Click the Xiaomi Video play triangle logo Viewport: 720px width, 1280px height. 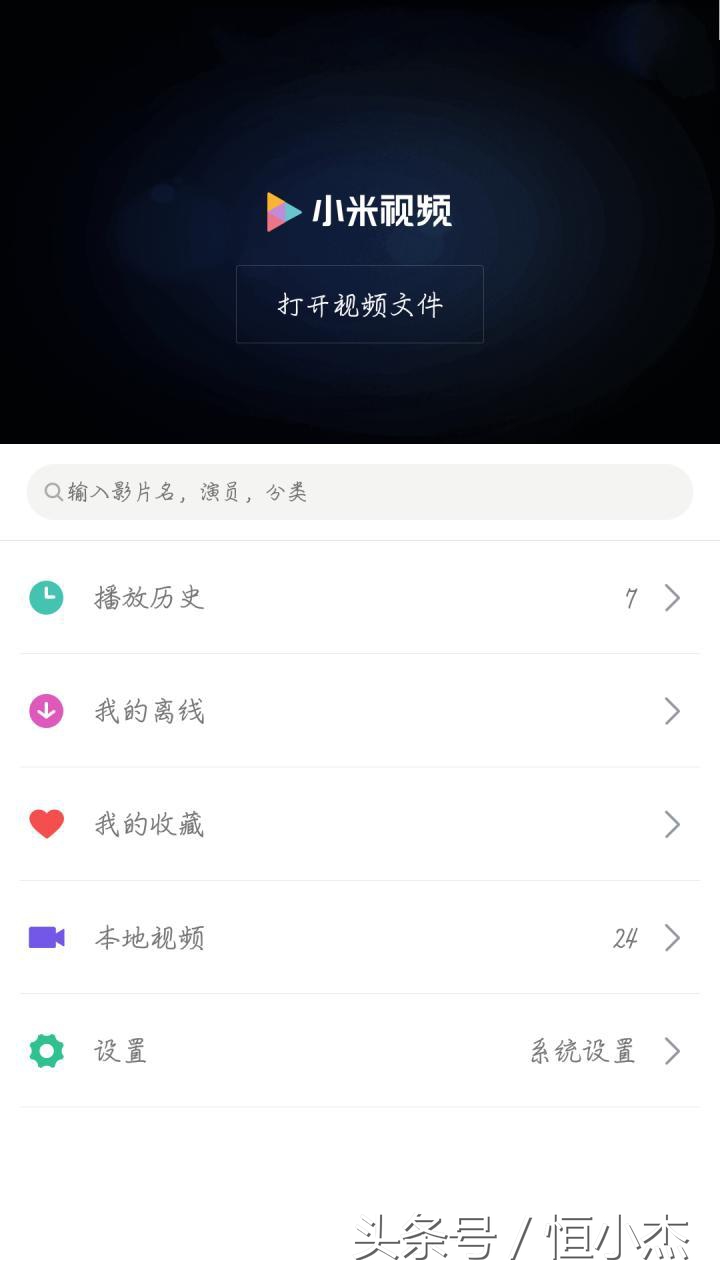coord(282,210)
